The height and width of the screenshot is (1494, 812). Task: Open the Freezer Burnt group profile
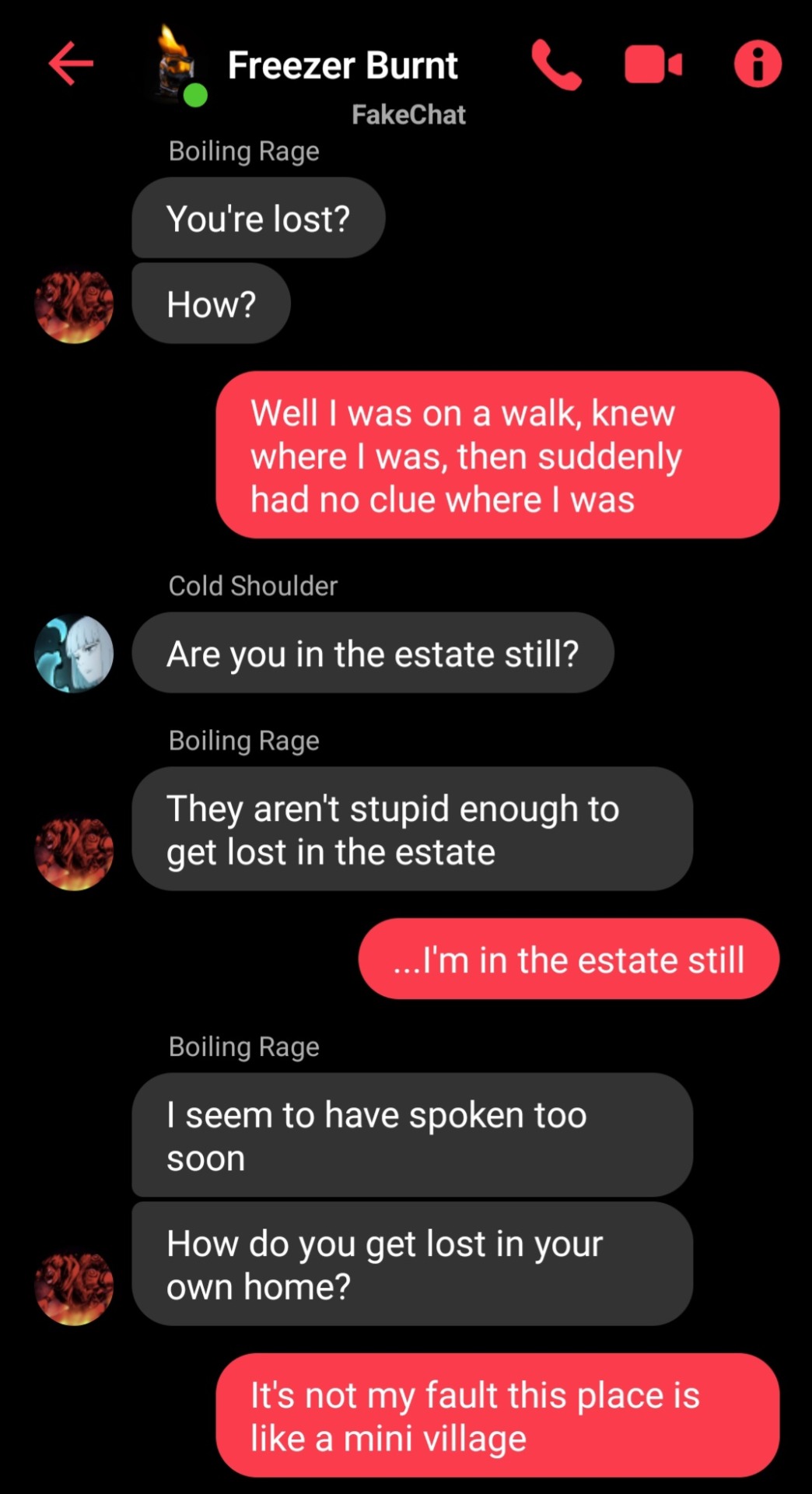342,65
